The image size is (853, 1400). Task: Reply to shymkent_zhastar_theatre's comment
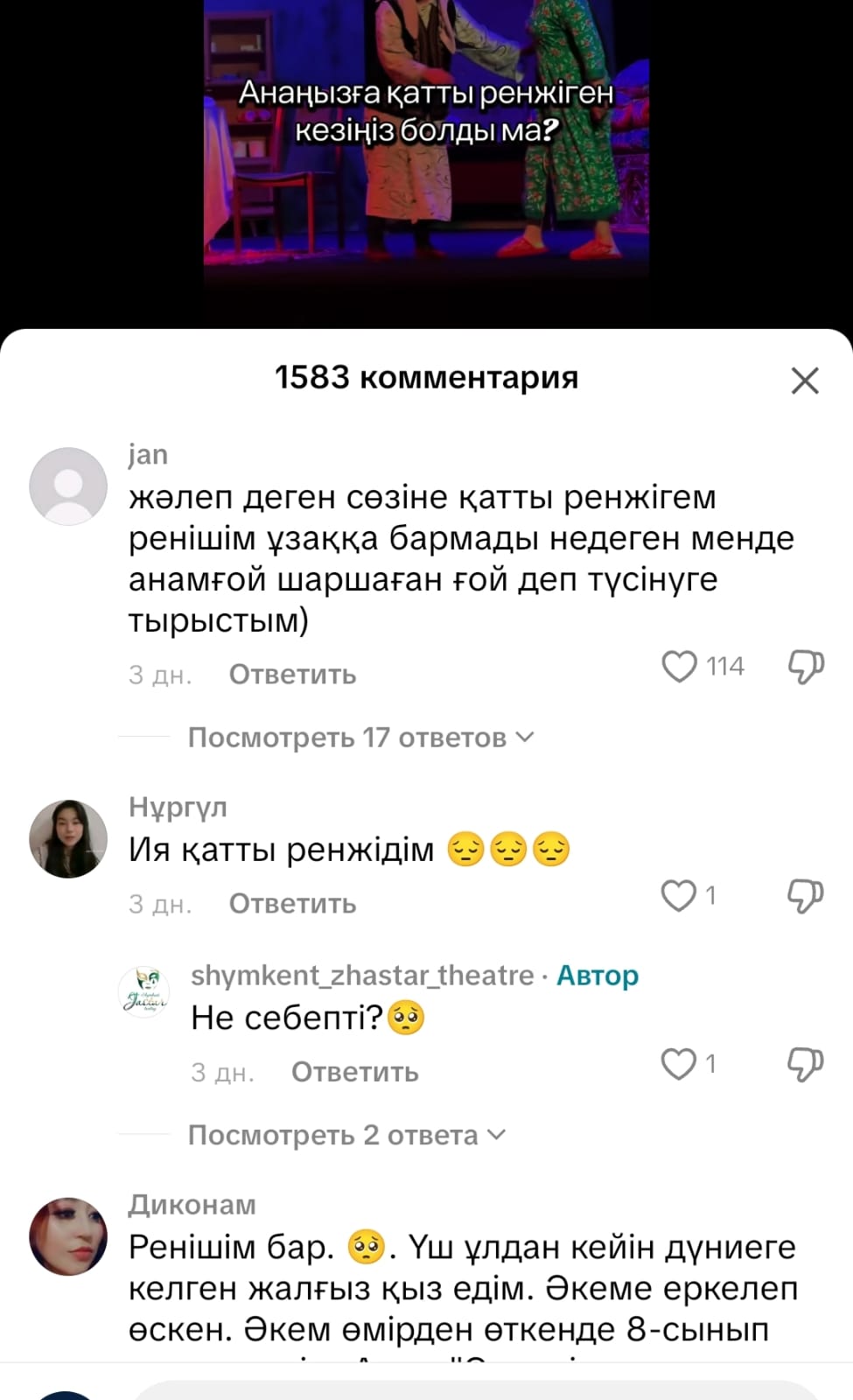(354, 1072)
